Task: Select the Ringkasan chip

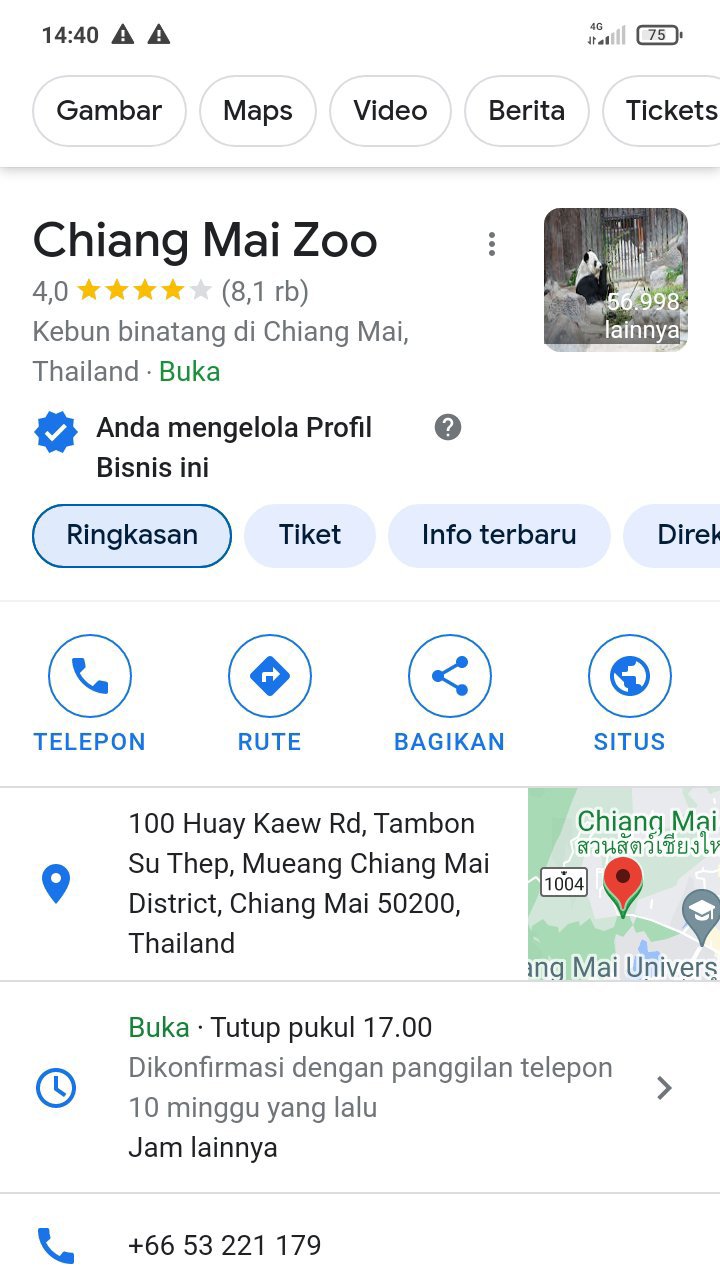Action: pyautogui.click(x=132, y=535)
